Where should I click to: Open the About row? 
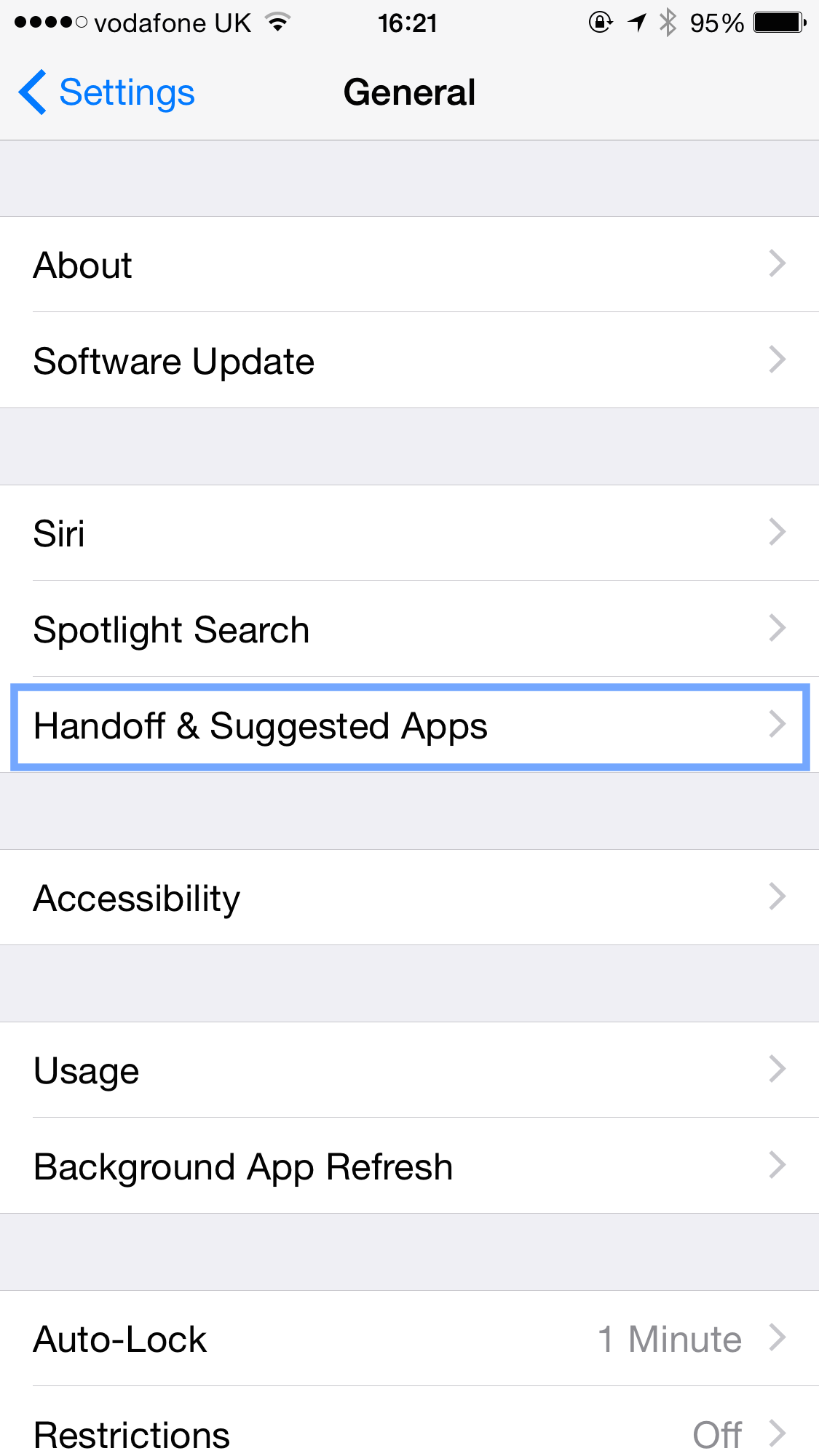[x=409, y=264]
